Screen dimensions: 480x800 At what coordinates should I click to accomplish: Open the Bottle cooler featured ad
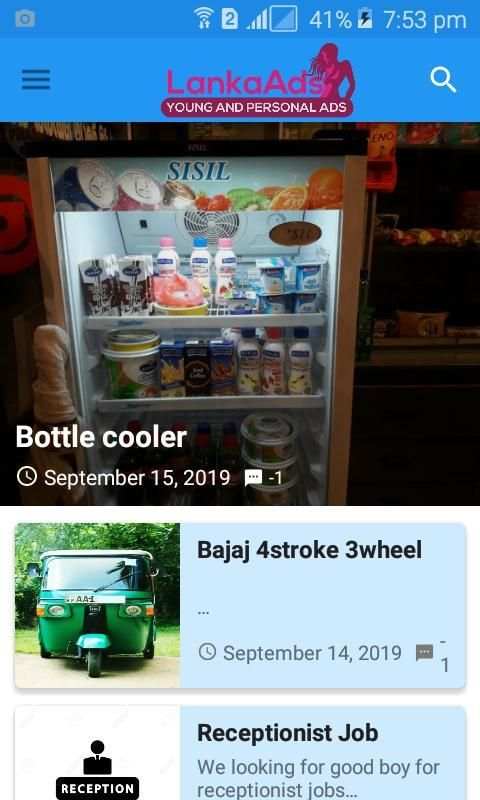coord(240,314)
